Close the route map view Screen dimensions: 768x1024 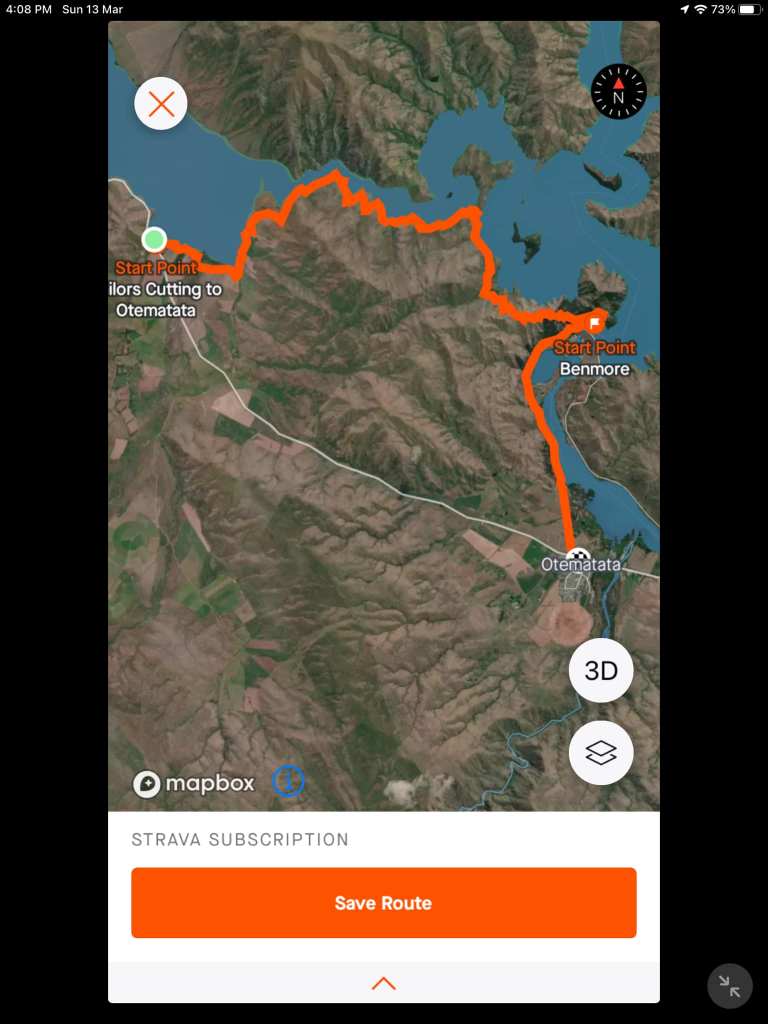(x=161, y=104)
